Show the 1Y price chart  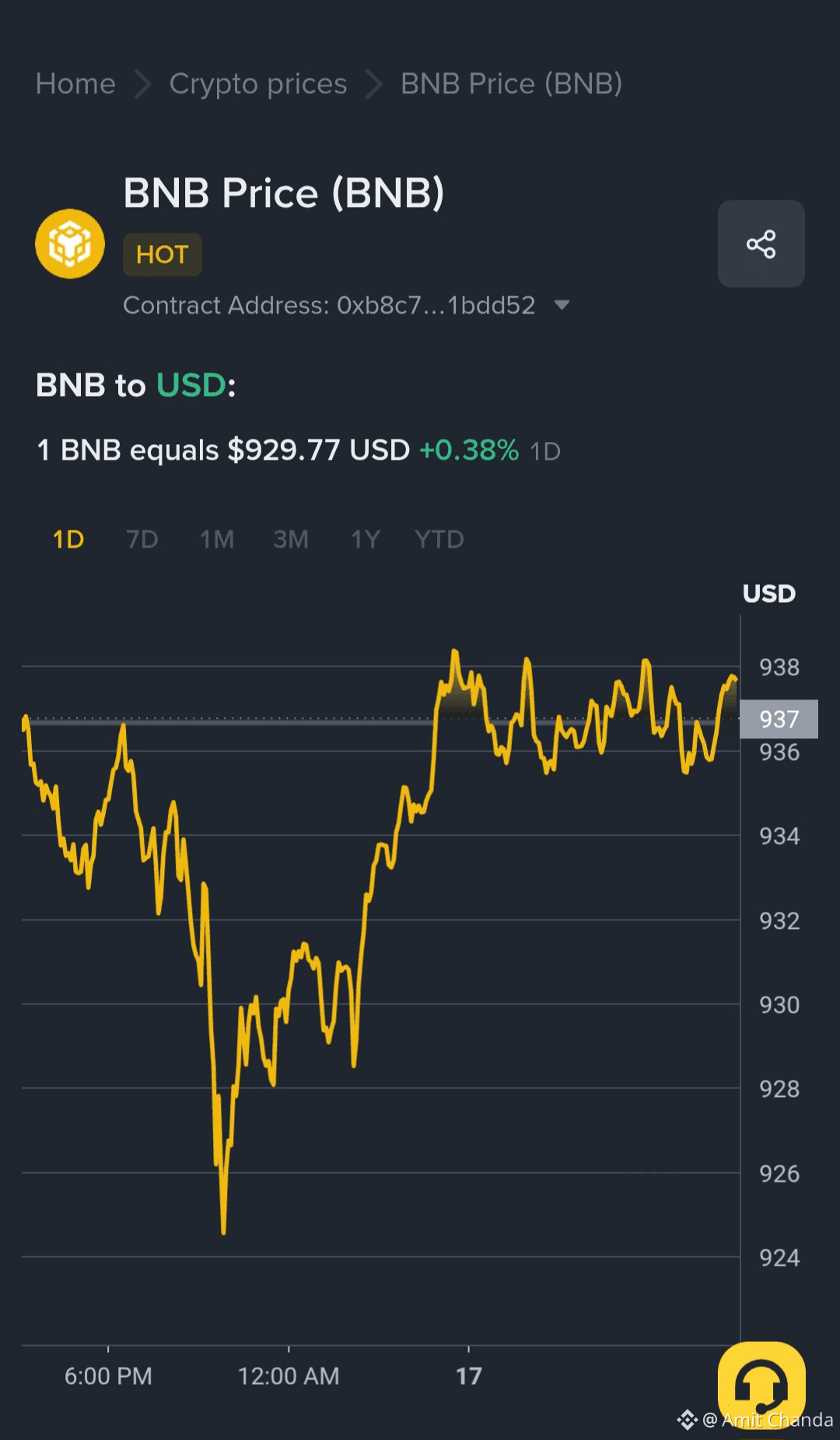365,539
